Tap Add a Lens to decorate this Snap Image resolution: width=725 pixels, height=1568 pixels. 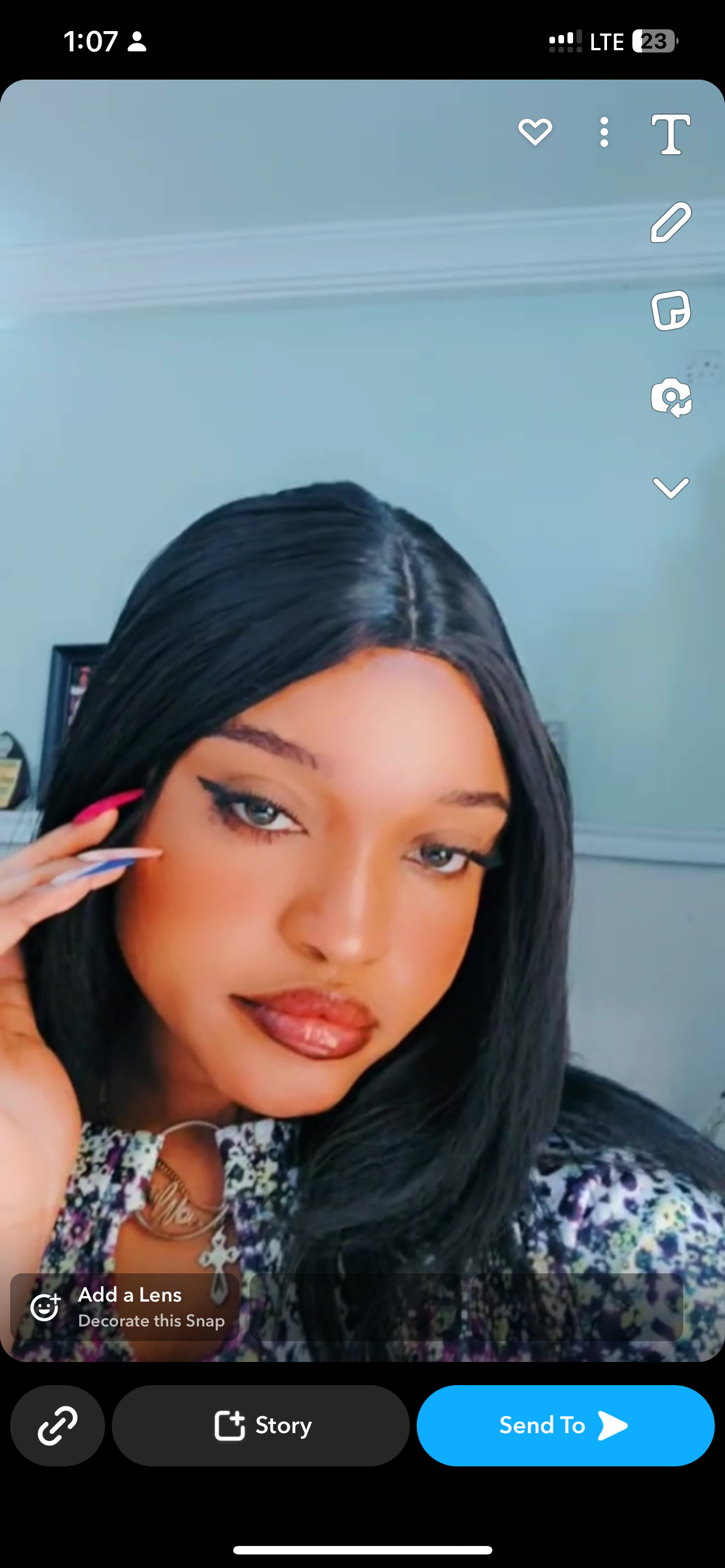point(125,1306)
